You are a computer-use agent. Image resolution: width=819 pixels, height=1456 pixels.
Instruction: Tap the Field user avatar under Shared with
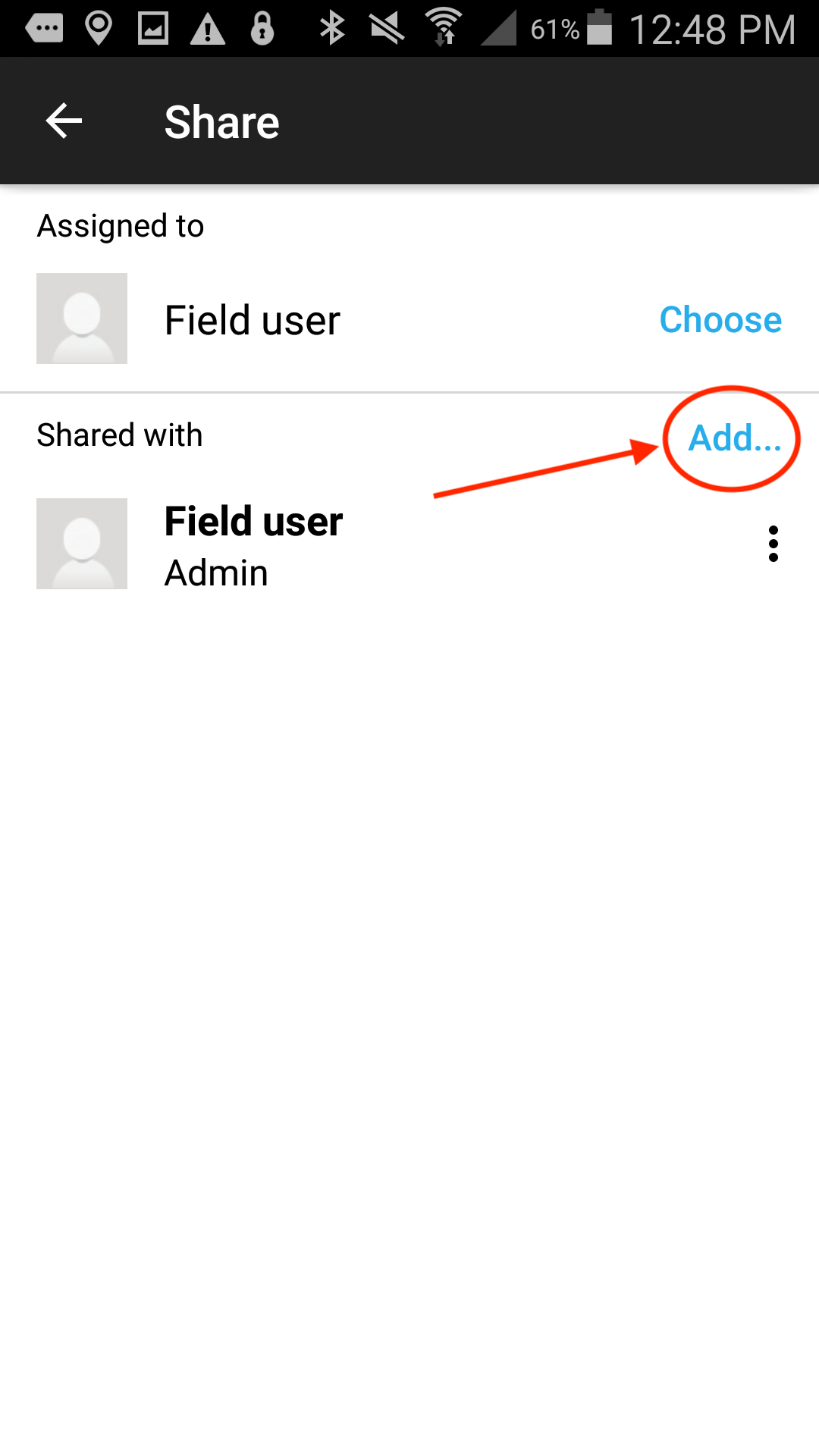82,544
